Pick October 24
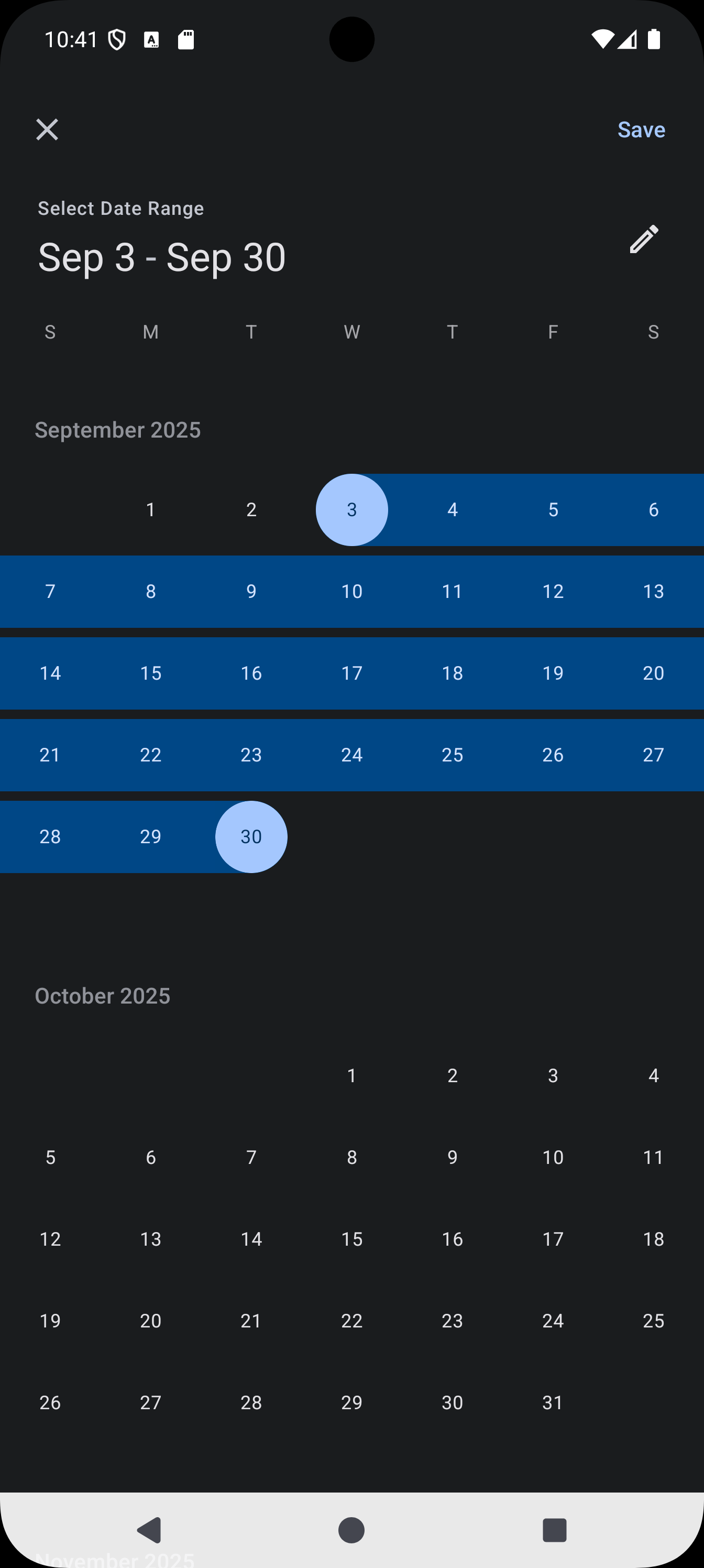 [553, 1321]
